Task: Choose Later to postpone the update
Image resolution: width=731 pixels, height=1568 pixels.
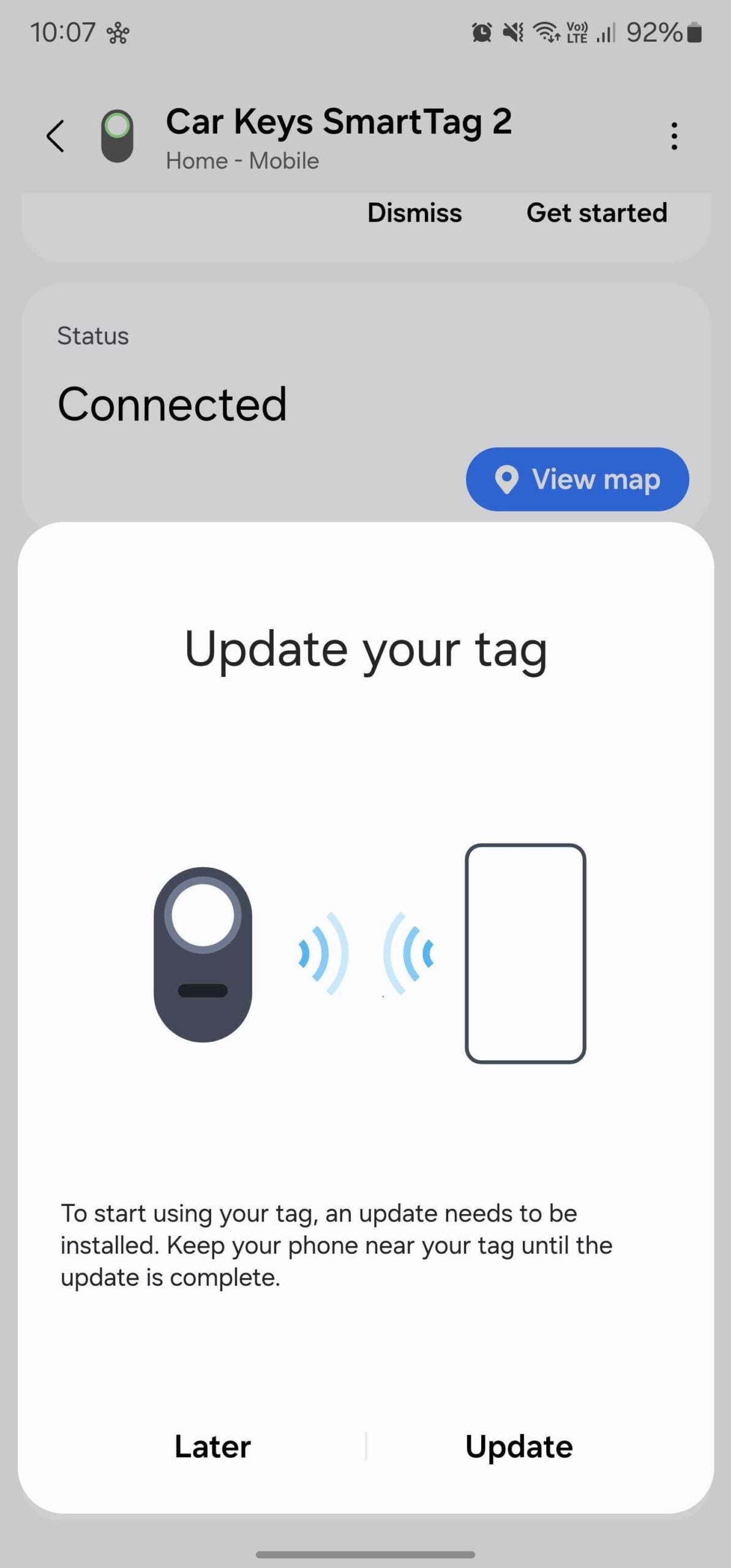Action: pos(212,1447)
